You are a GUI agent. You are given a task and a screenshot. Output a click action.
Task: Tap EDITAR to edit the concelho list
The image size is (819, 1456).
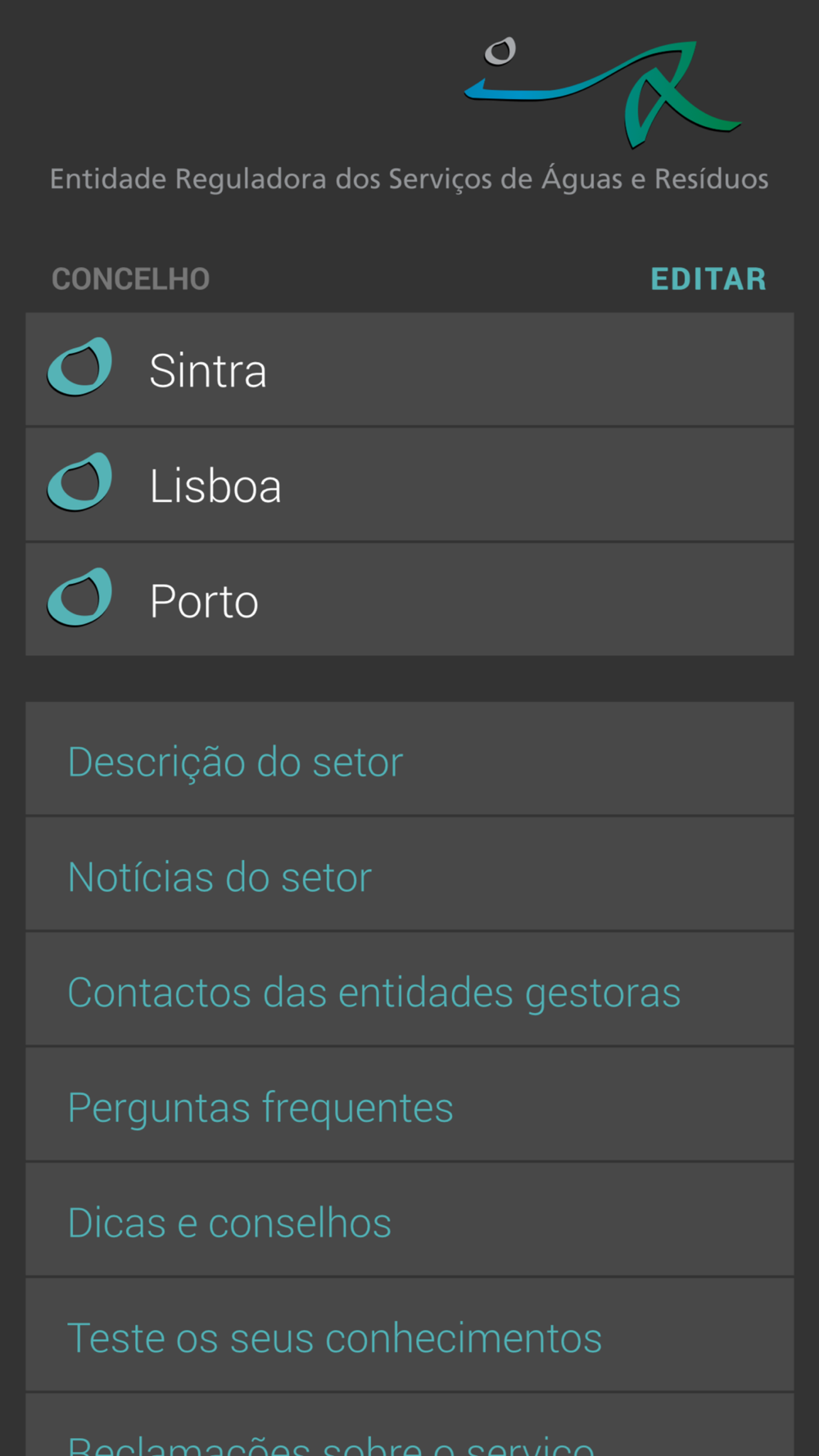[x=708, y=279]
